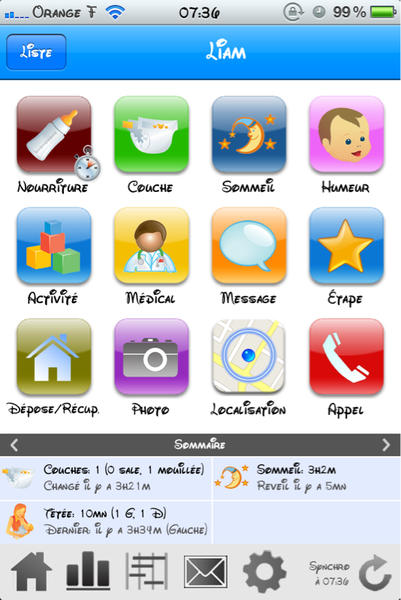Open the envelope mail icon

point(206,572)
